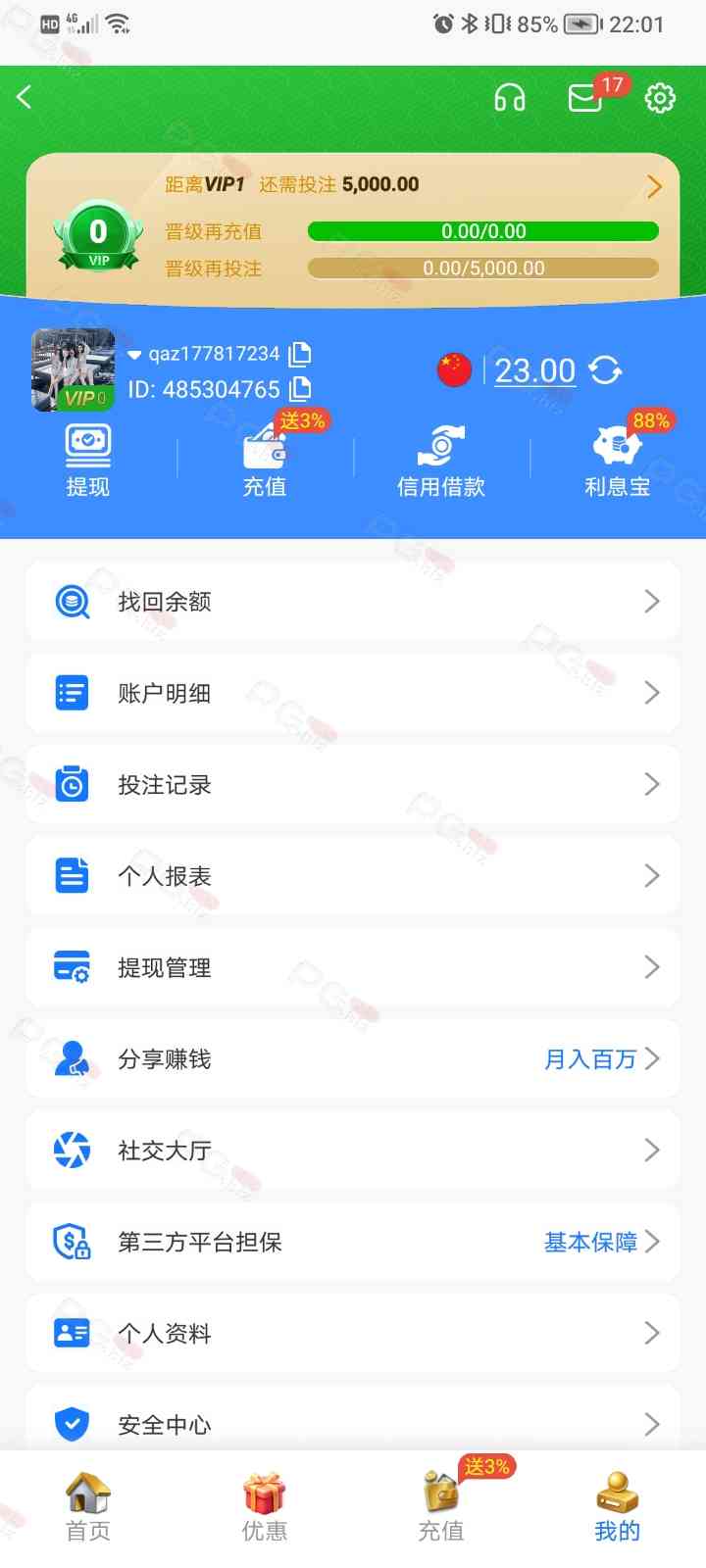
Task: Expand the VIP1 progress card arrow
Action: click(654, 186)
